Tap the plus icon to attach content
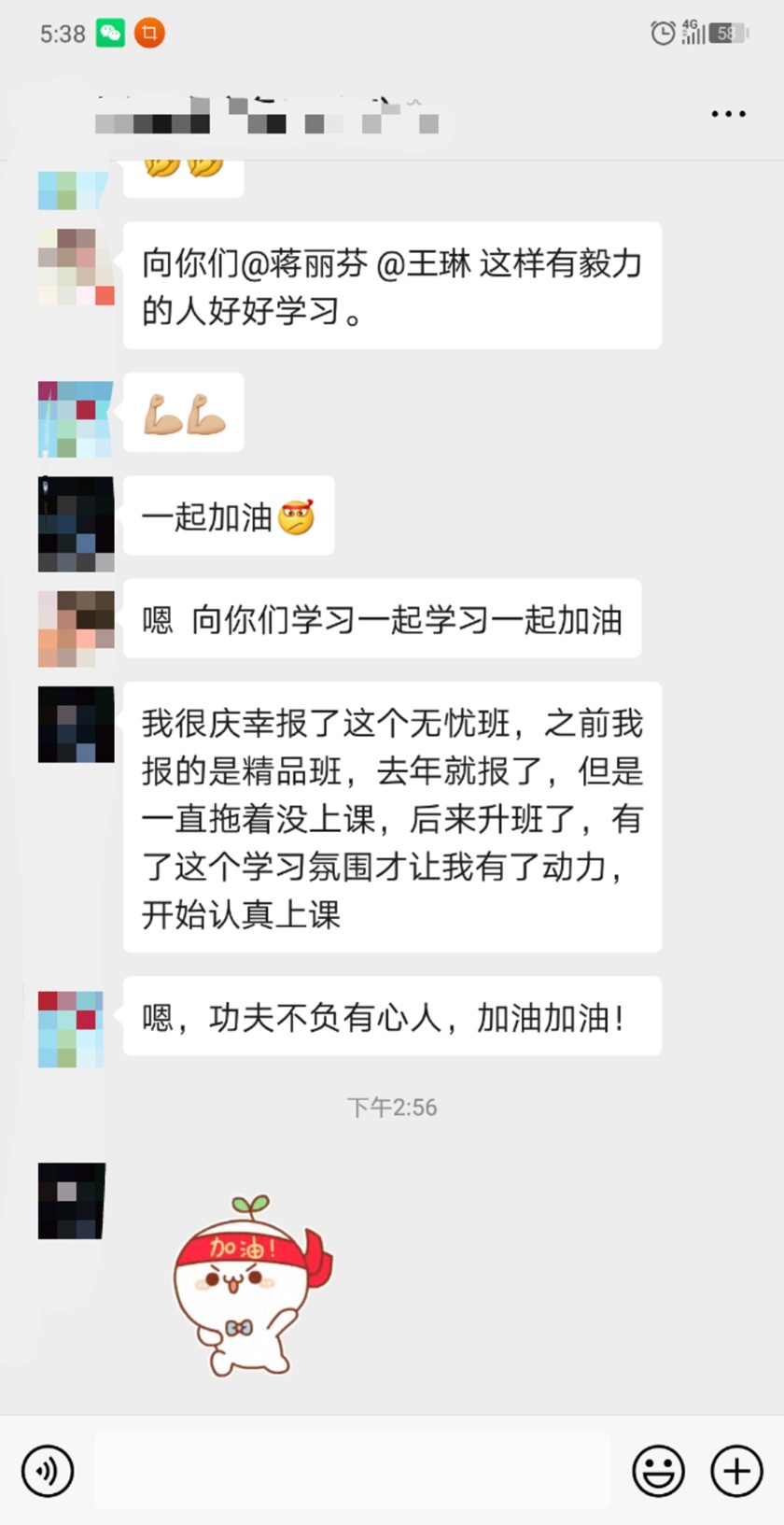The image size is (784, 1525). (735, 1470)
